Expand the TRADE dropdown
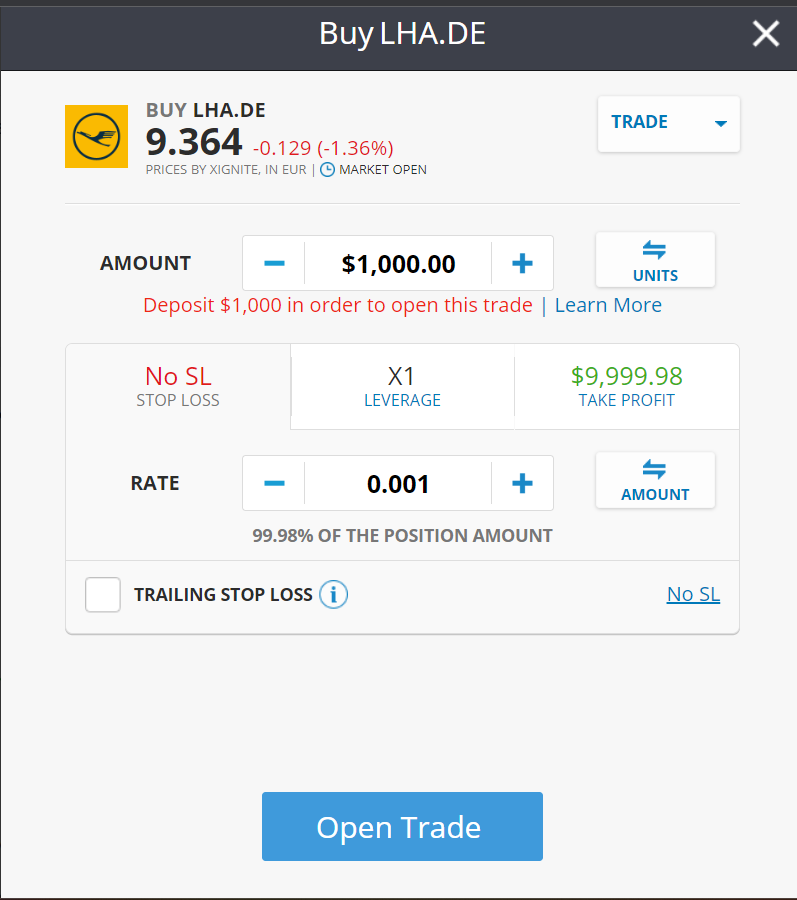The image size is (797, 900). tap(668, 123)
